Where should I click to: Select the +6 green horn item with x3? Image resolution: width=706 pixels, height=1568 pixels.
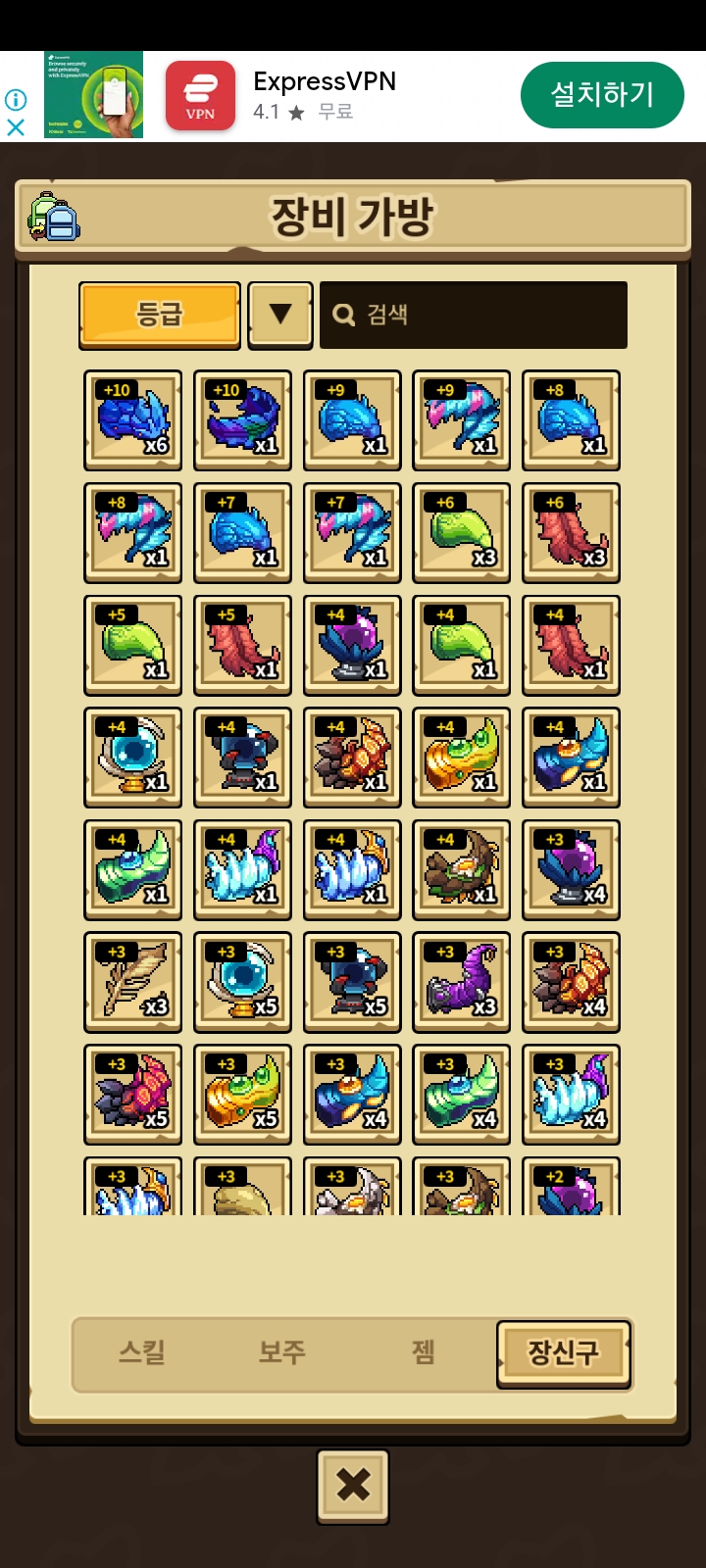pyautogui.click(x=462, y=532)
